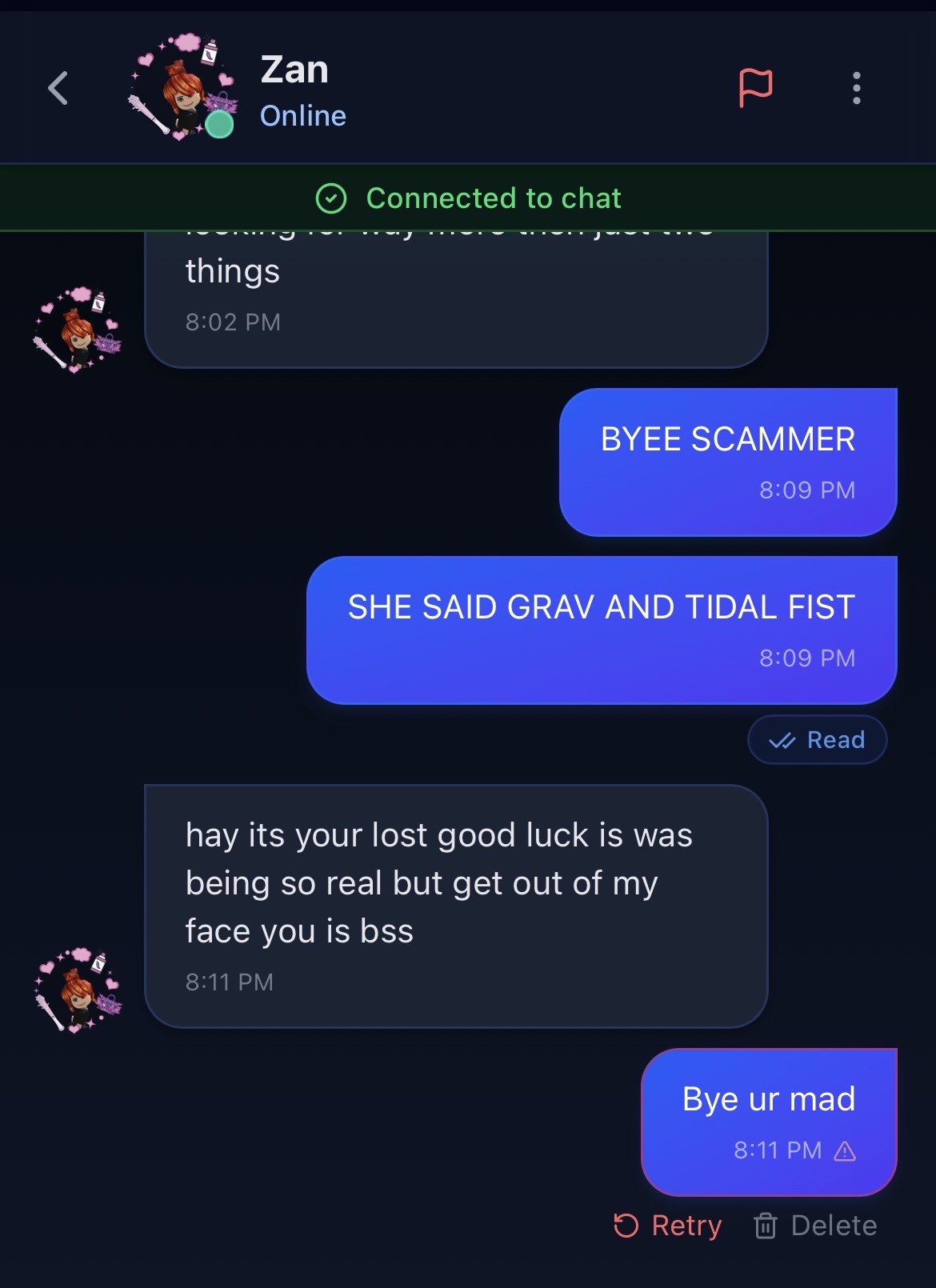Retry sending the failed message
Viewport: 936px width, 1288px height.
point(668,1226)
